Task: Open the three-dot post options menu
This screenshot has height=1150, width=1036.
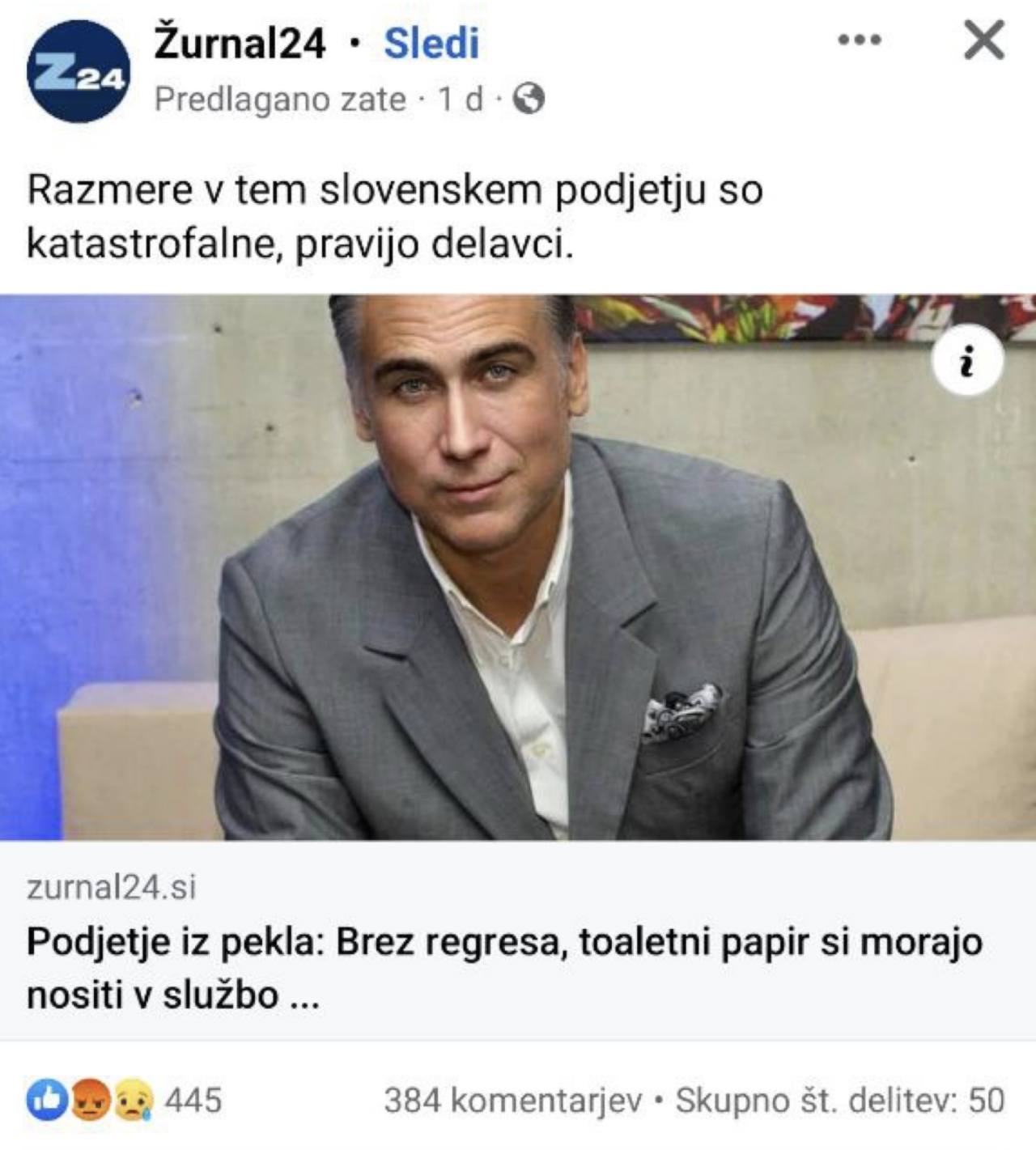Action: (x=859, y=40)
